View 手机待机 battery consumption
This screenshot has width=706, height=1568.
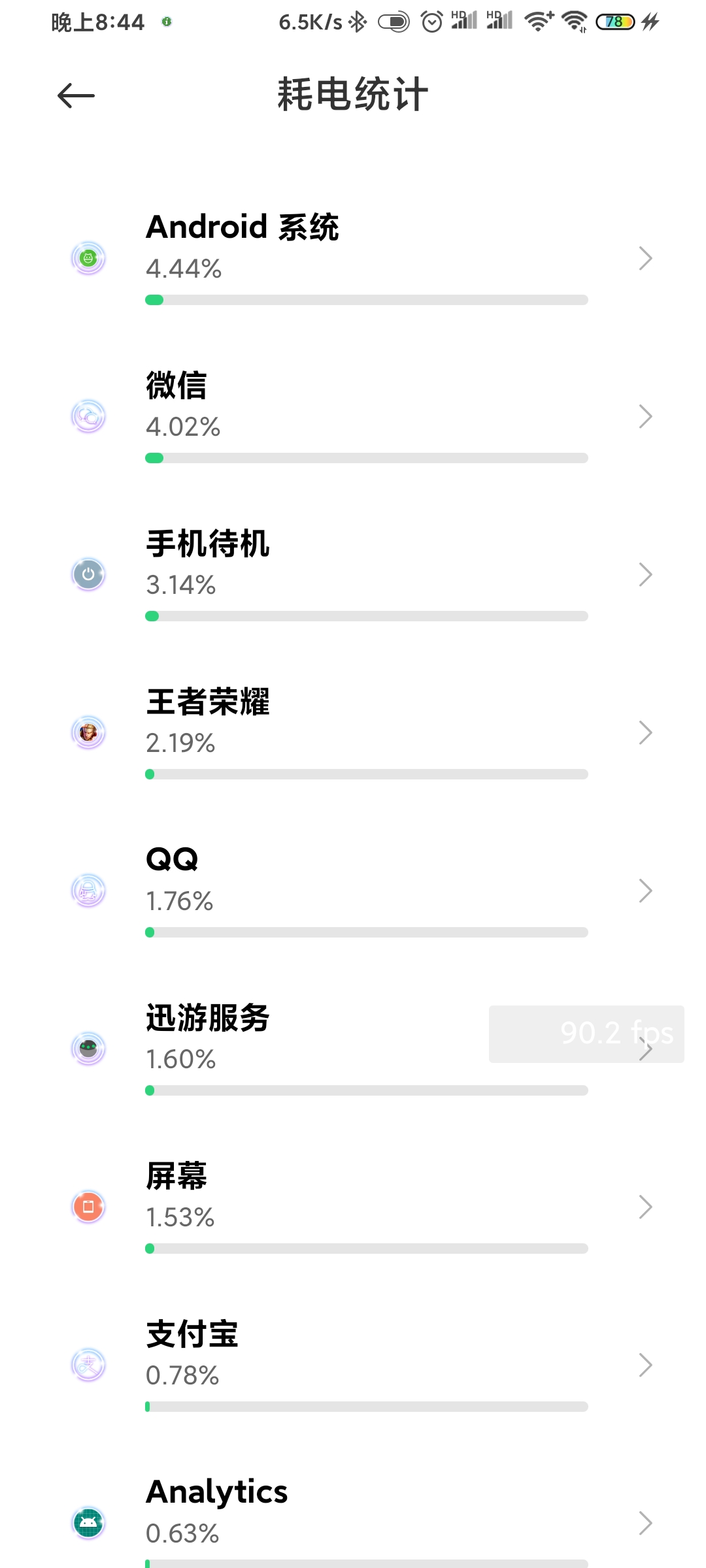point(353,574)
